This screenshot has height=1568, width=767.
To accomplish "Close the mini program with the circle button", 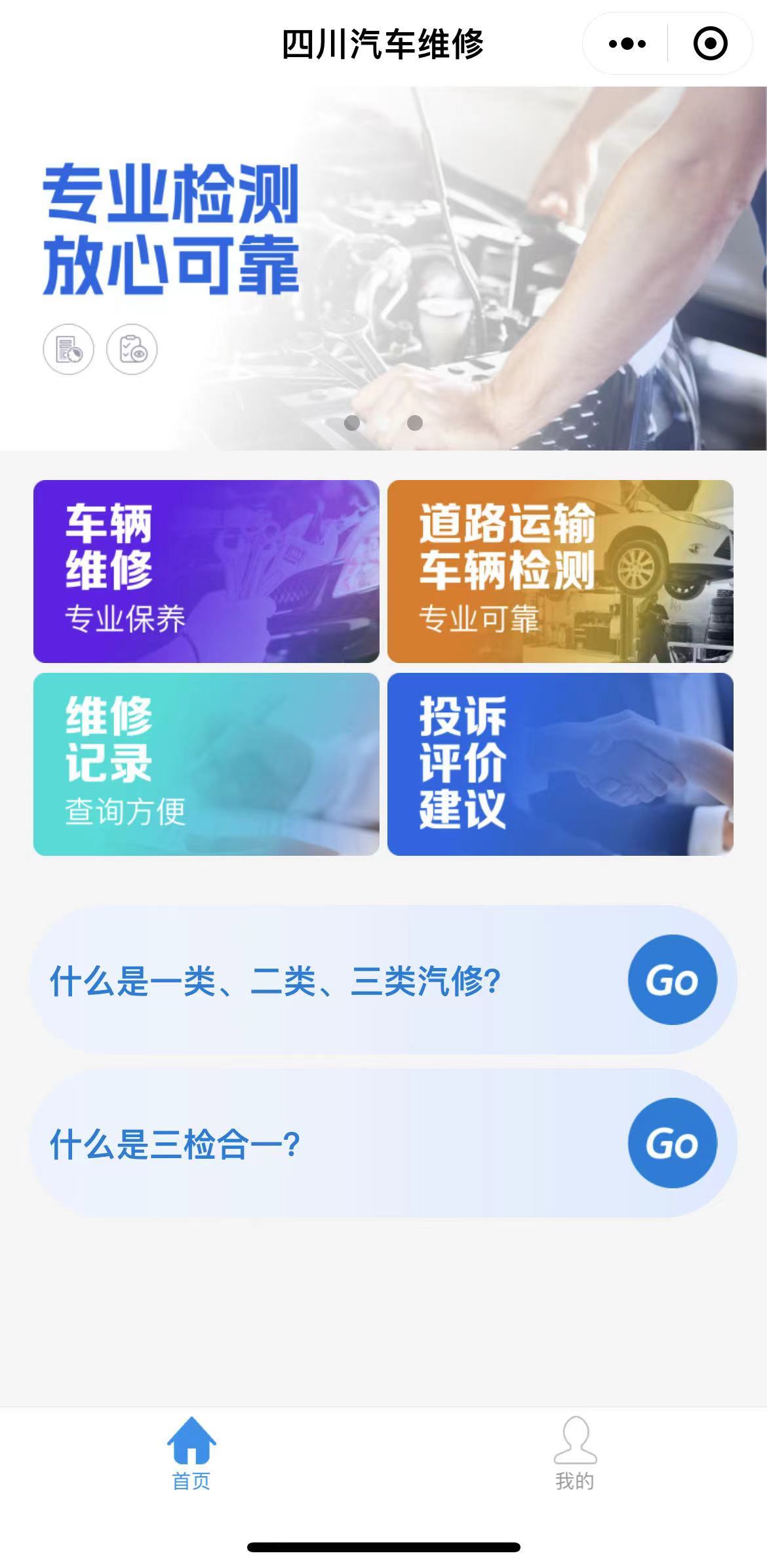I will tap(710, 44).
